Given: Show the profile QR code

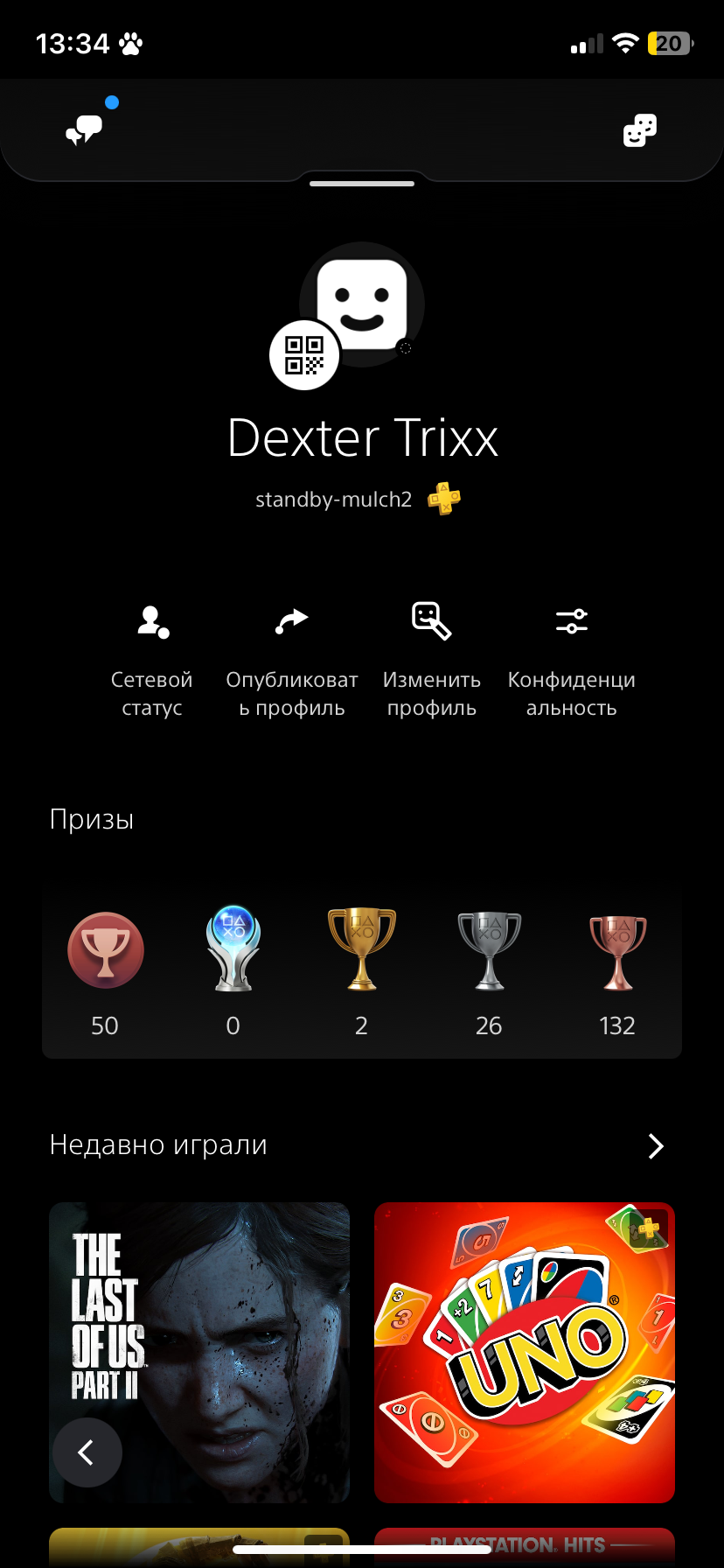Looking at the screenshot, I should [x=304, y=355].
